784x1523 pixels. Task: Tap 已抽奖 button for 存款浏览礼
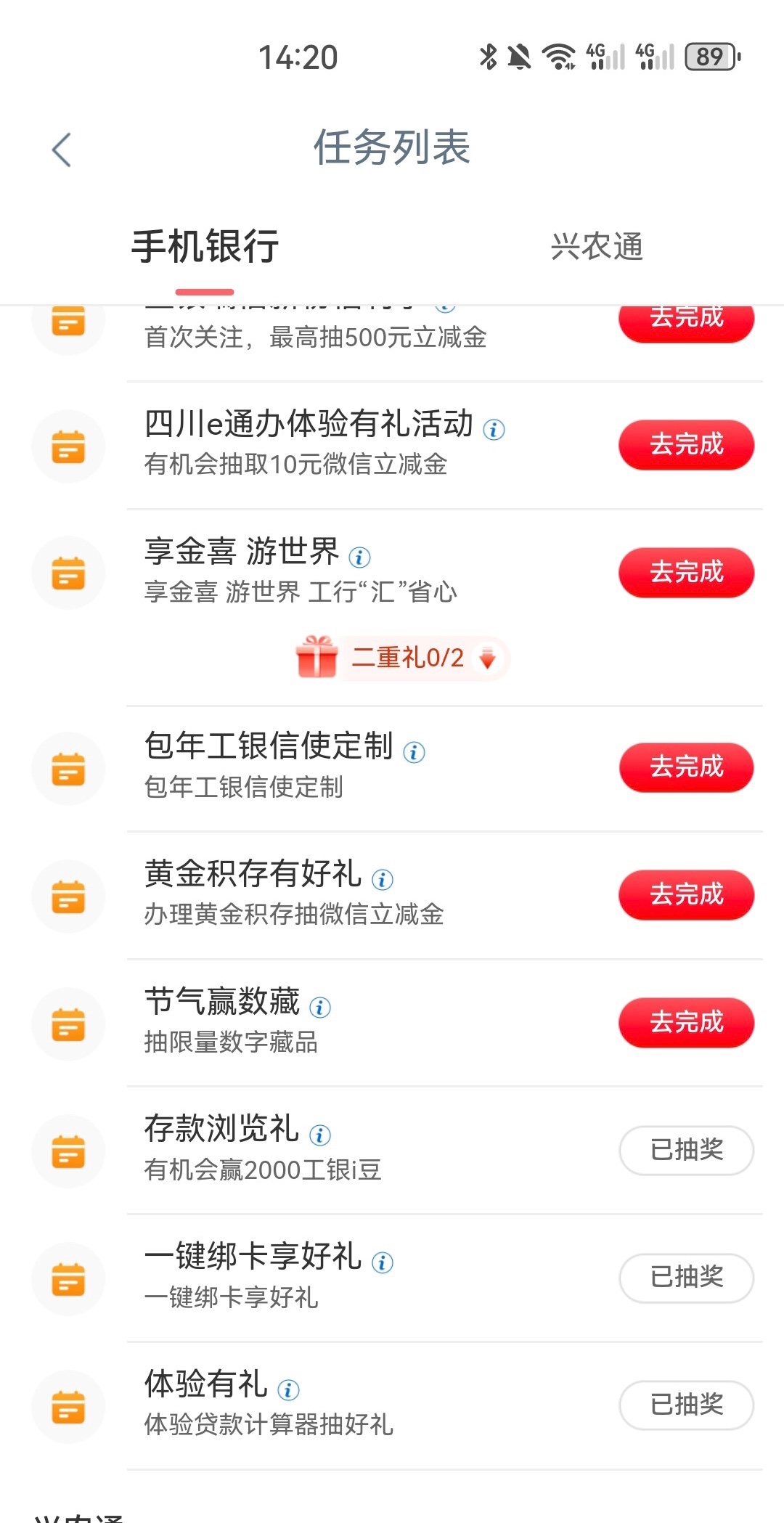686,1151
